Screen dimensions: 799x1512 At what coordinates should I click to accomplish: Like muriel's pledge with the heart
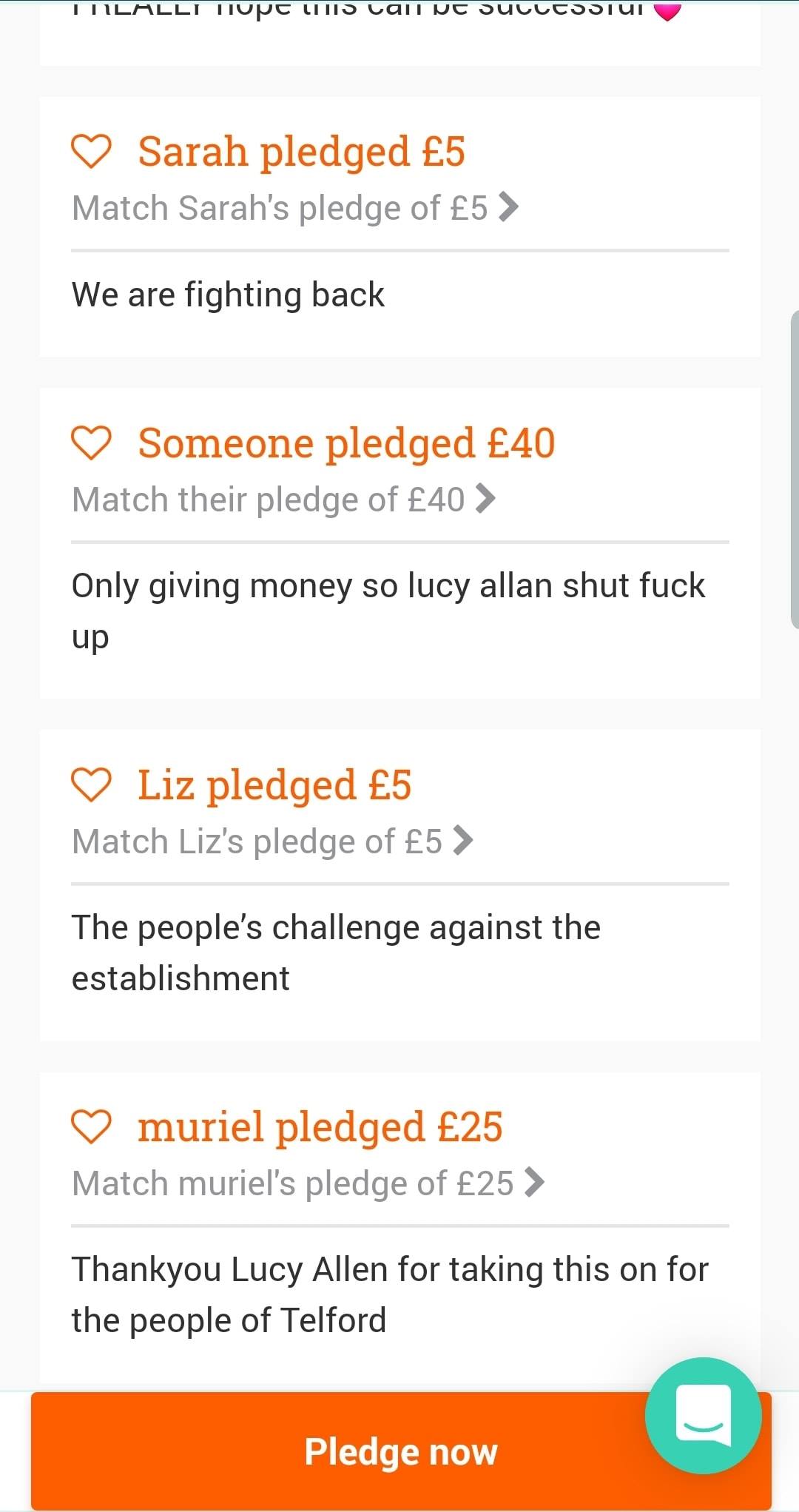pos(91,1126)
